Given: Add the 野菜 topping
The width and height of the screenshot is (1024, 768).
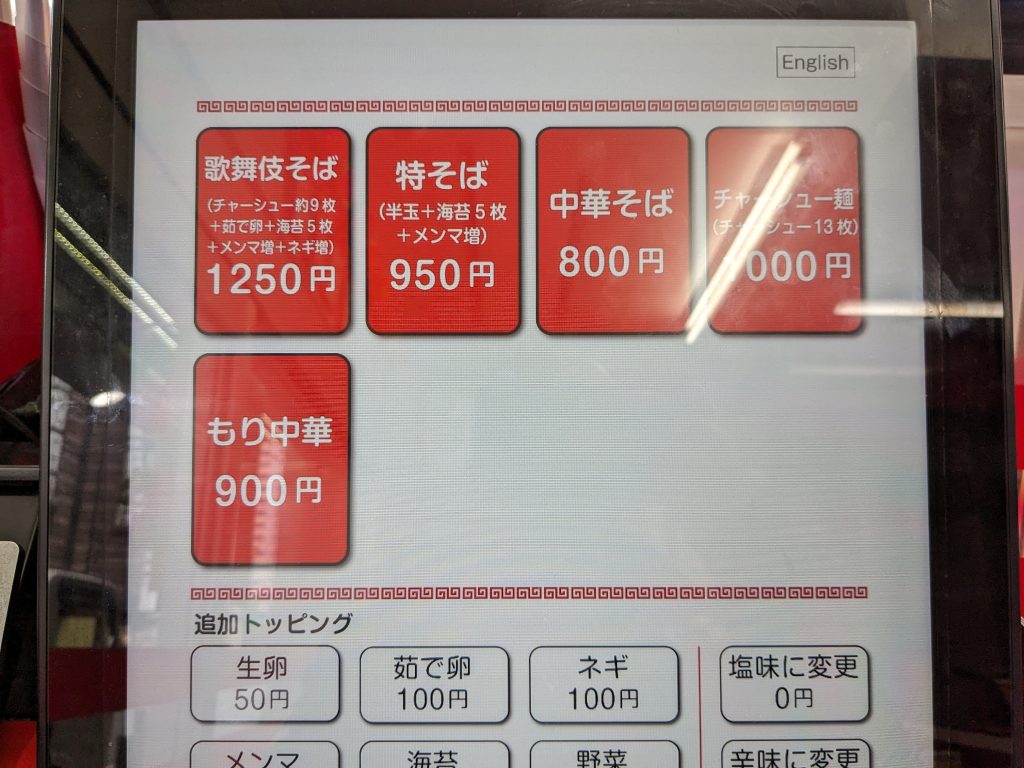Looking at the screenshot, I should pos(603,756).
